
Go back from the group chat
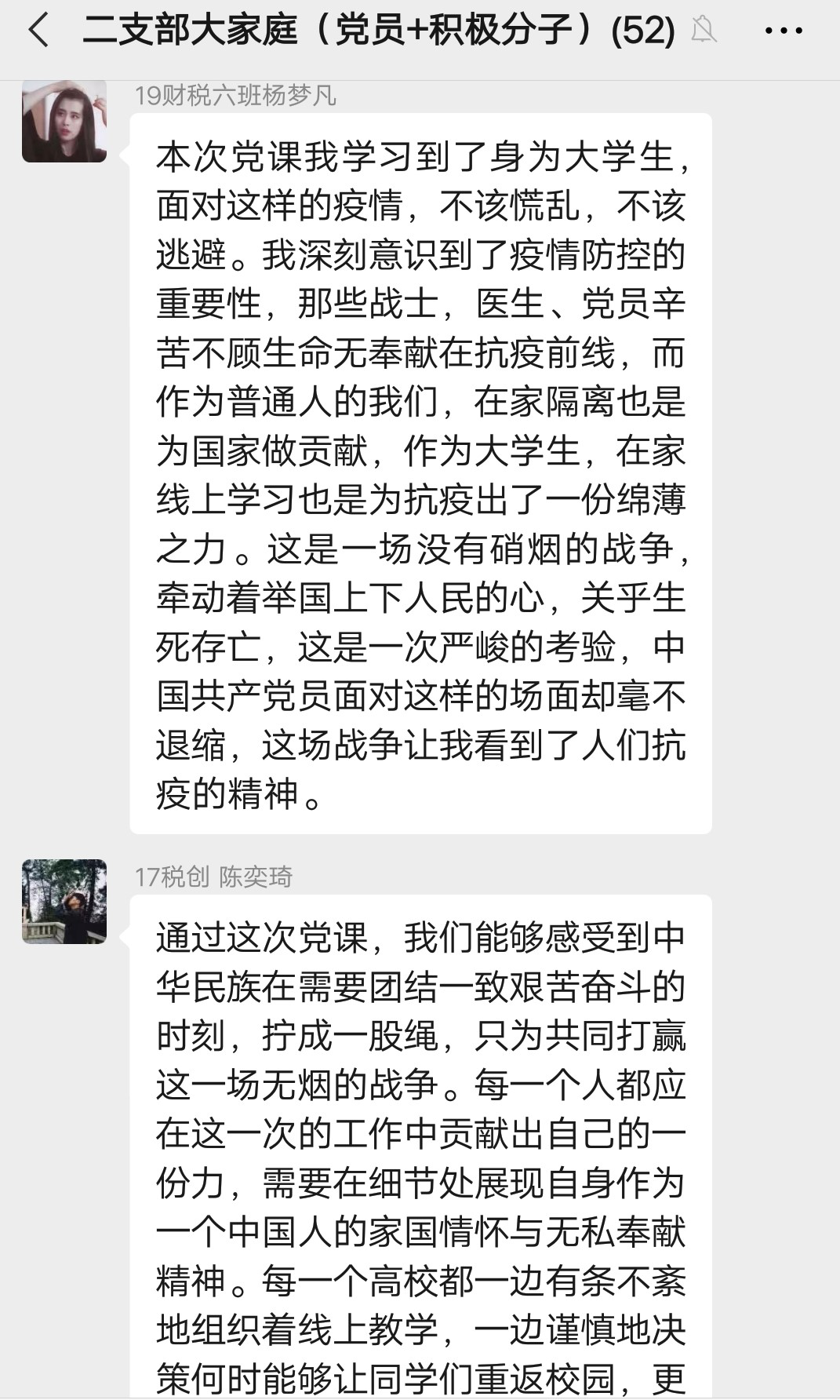coord(38,31)
